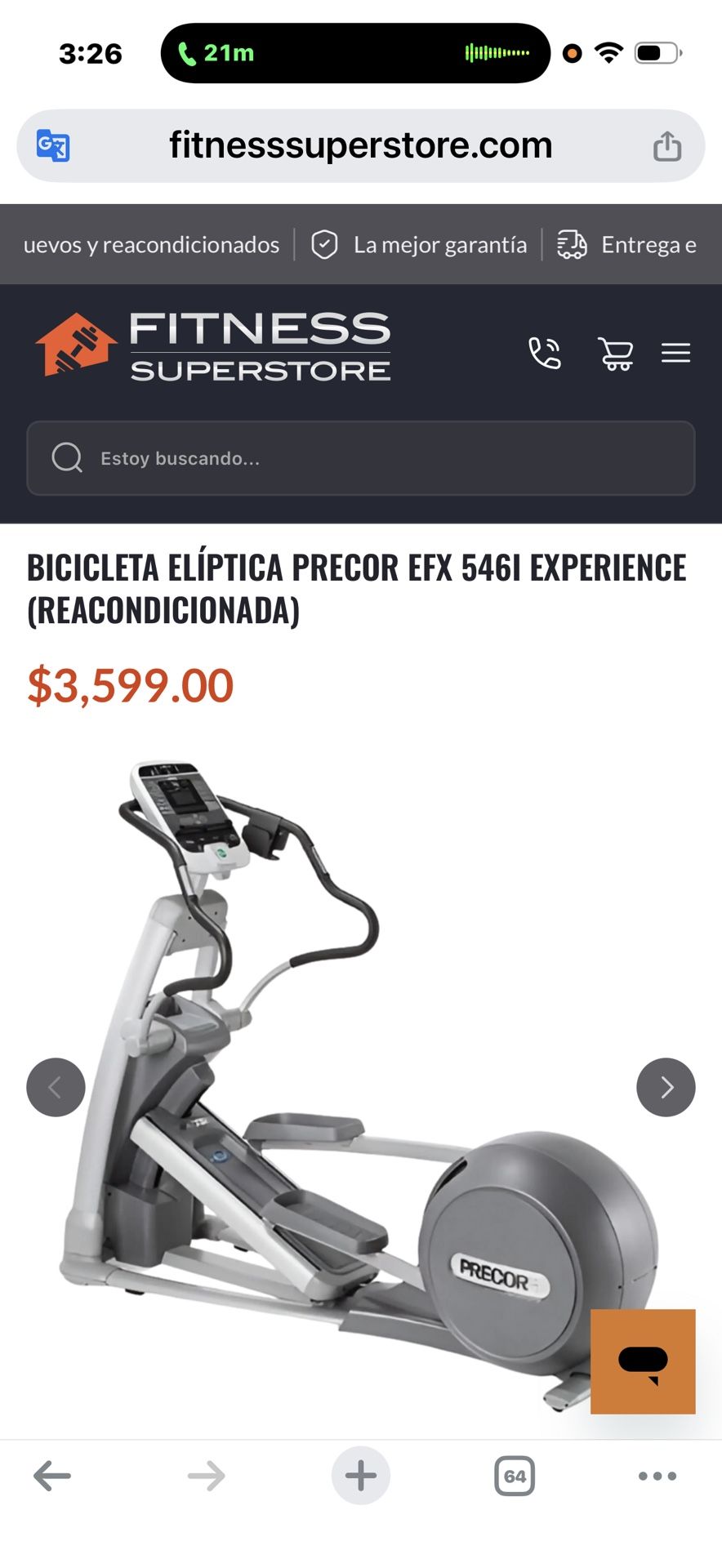This screenshot has width=722, height=1568.
Task: Tap the 'Estoy buscando...' search field
Action: tap(360, 458)
